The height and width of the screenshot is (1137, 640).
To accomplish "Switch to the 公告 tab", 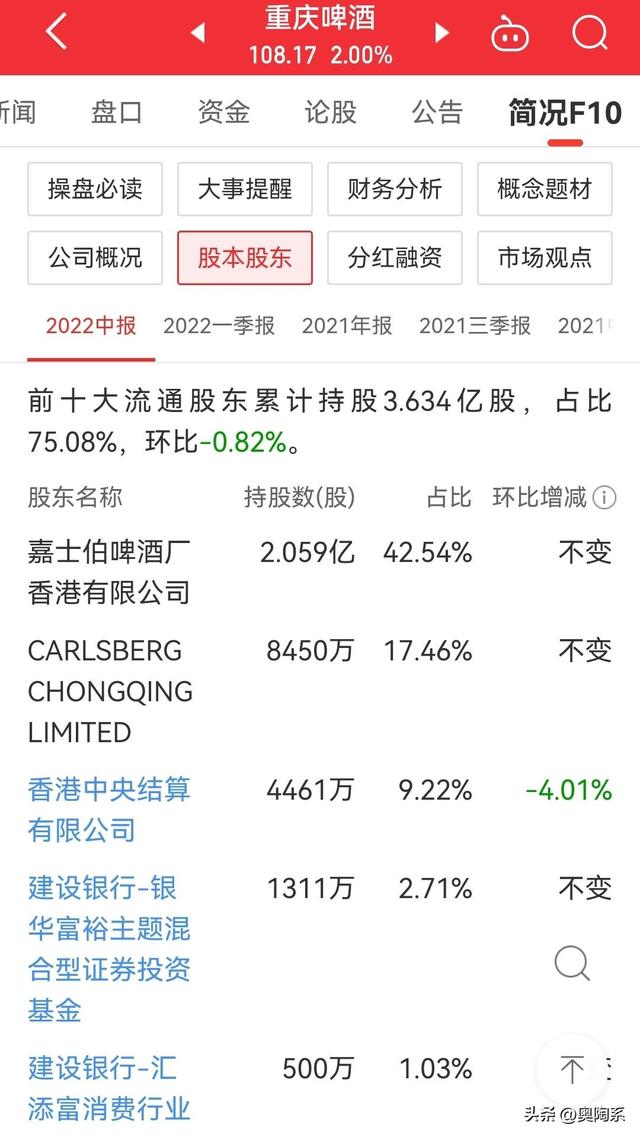I will (437, 112).
